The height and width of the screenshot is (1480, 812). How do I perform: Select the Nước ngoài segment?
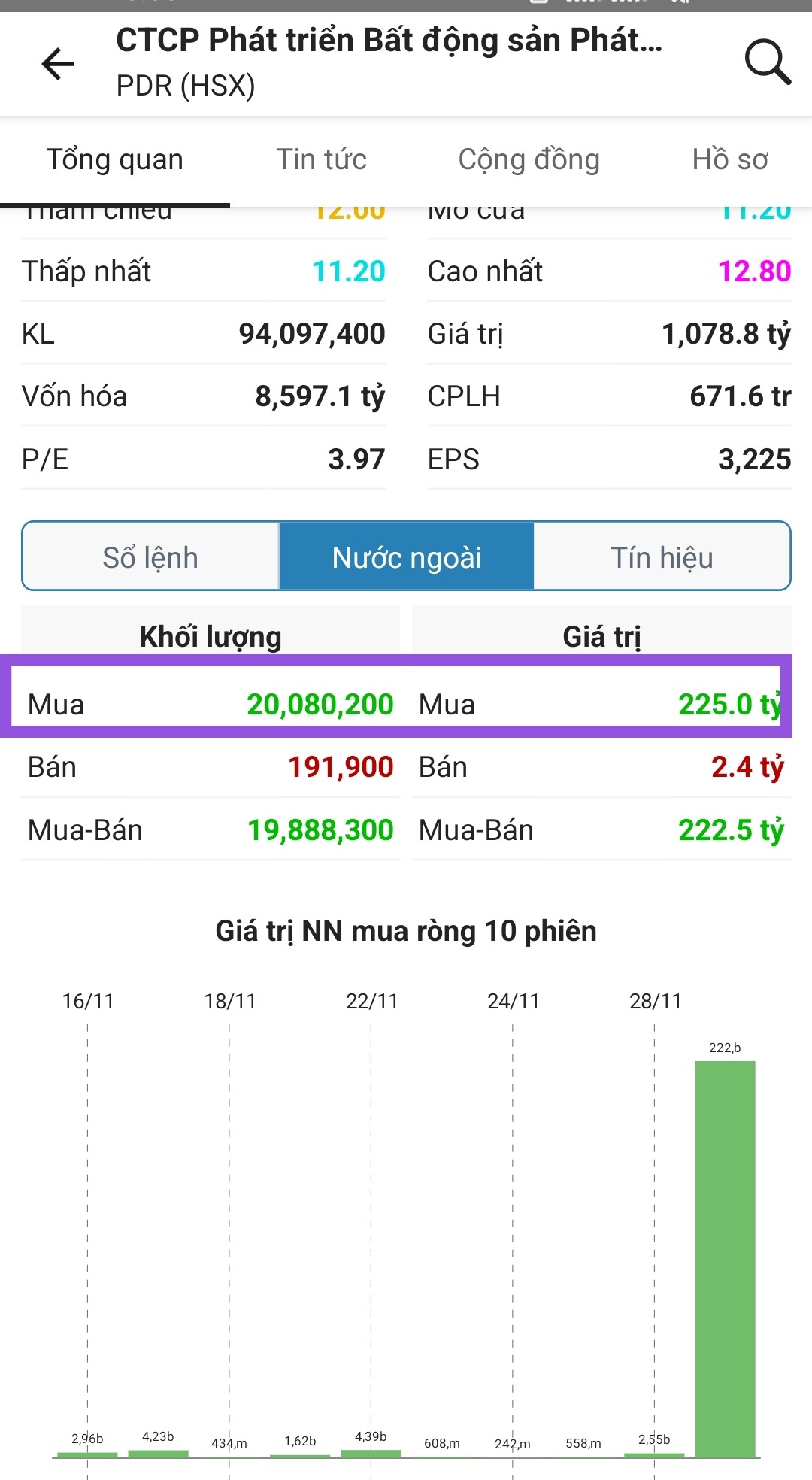pos(407,557)
